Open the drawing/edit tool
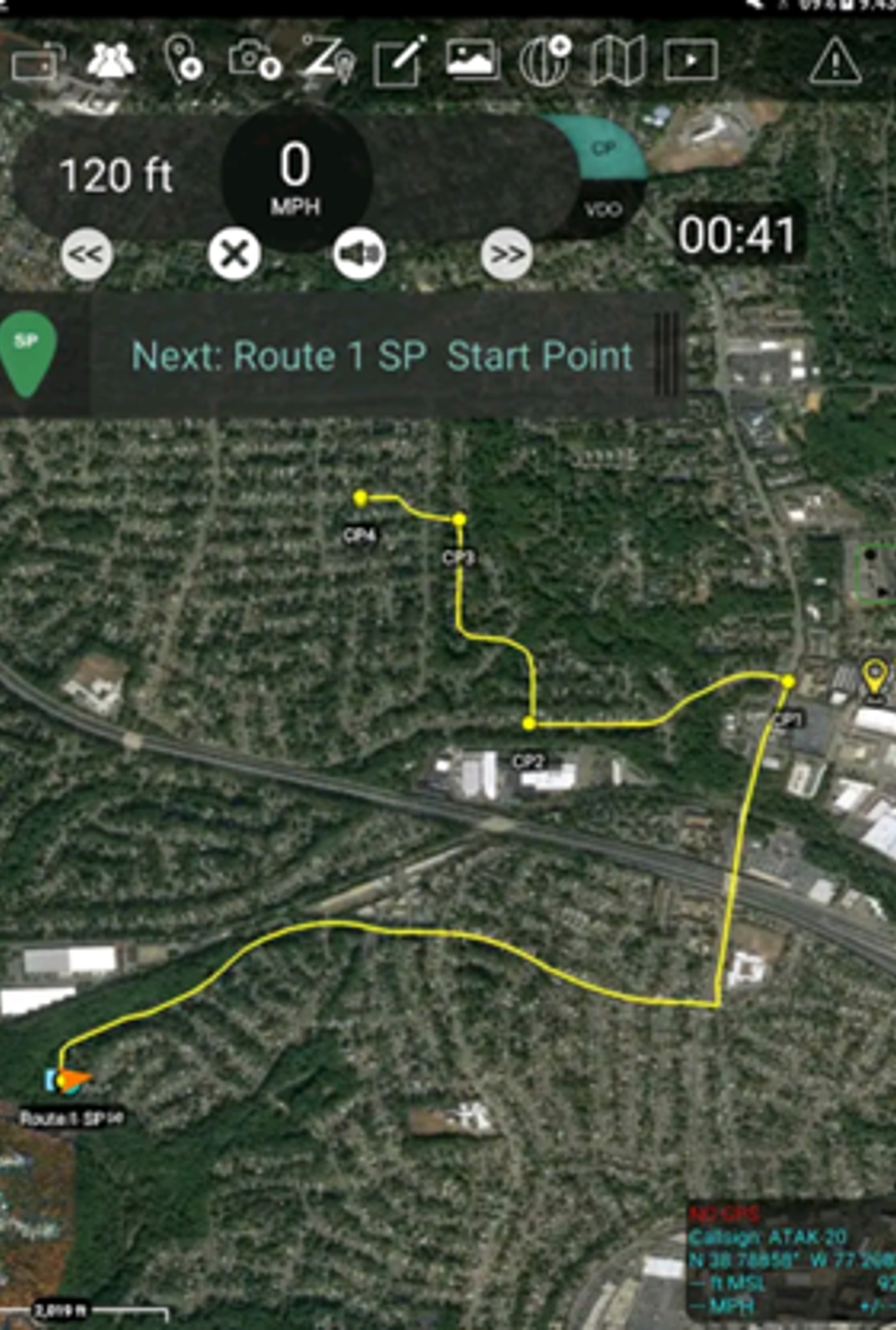Viewport: 896px width, 1330px height. tap(401, 60)
